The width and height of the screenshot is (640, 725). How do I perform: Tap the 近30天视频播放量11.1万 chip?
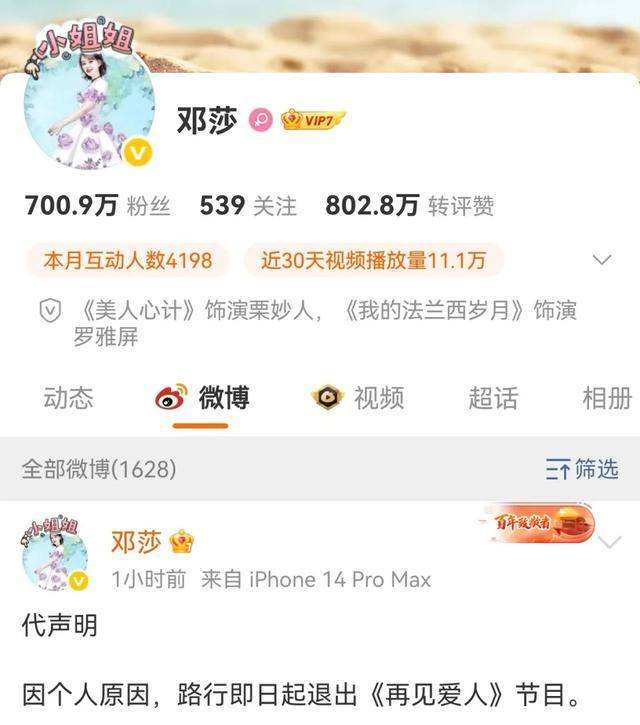click(x=373, y=261)
